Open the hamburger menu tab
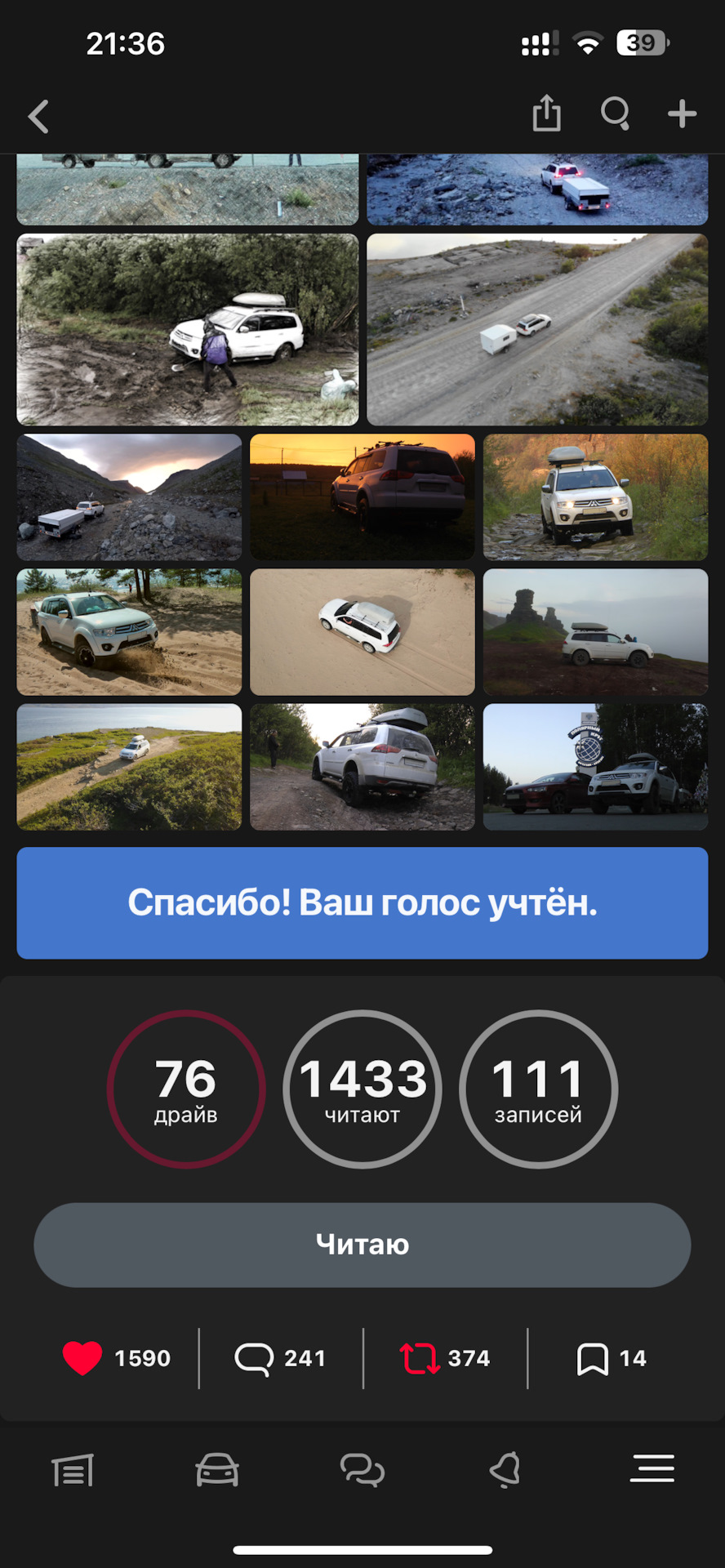Image resolution: width=725 pixels, height=1568 pixels. click(x=652, y=1468)
